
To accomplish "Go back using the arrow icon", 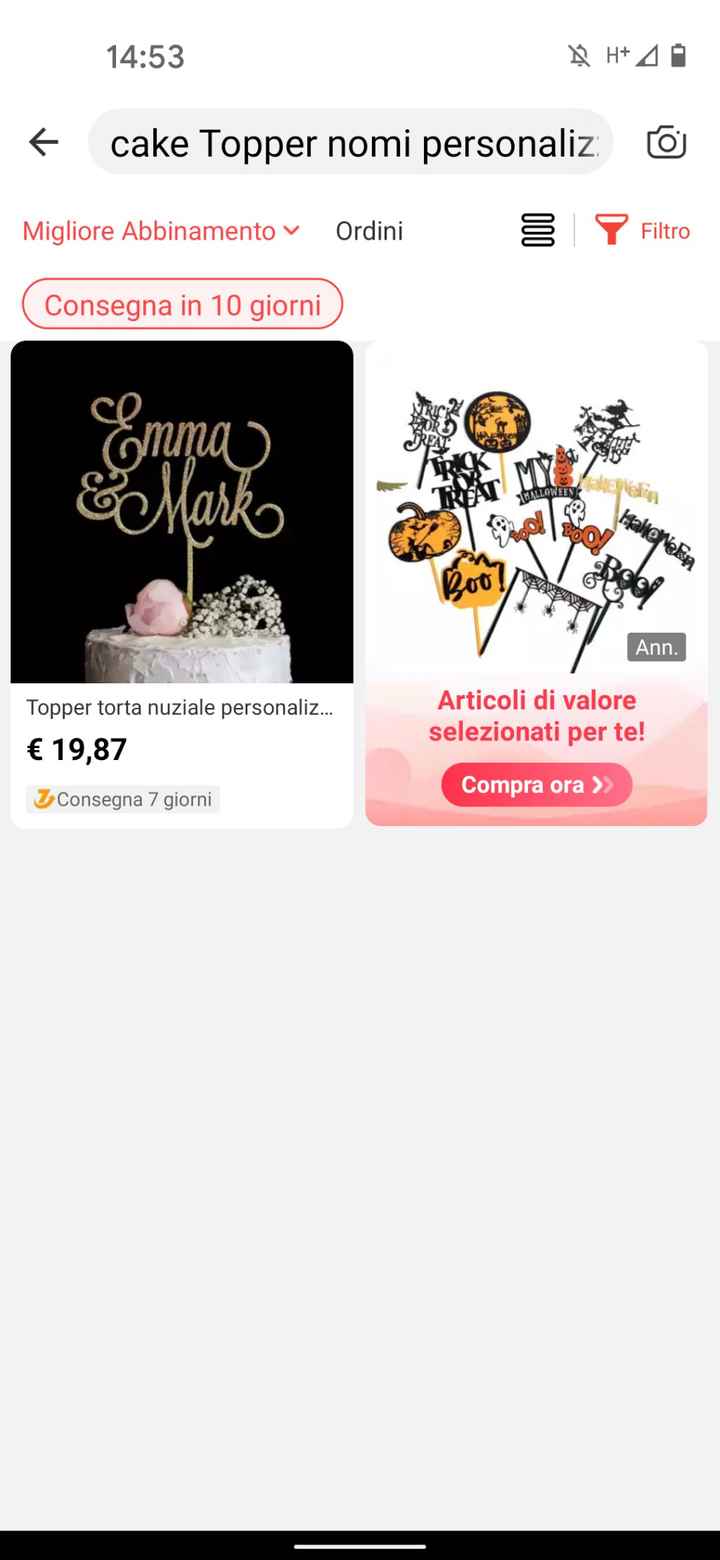I will (44, 143).
